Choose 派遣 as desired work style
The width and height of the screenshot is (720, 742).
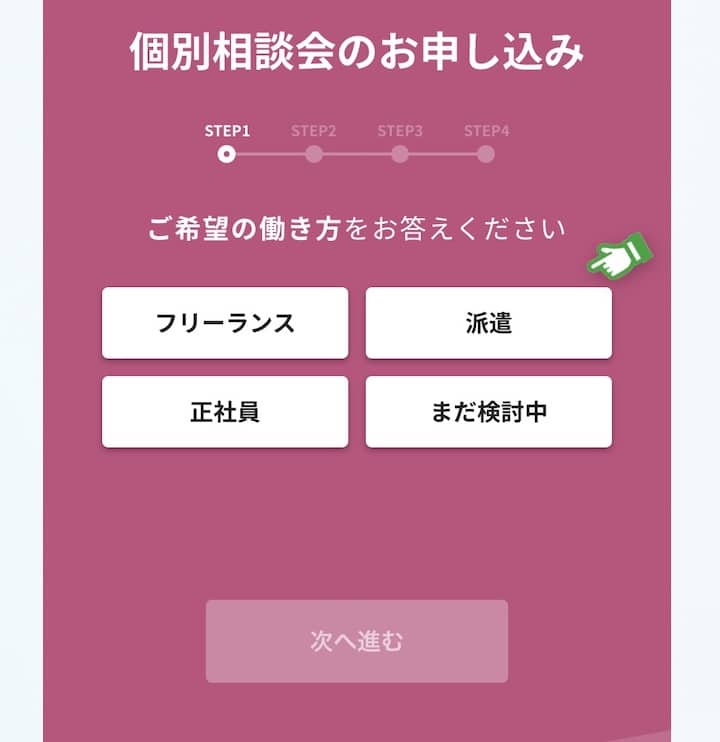[488, 323]
